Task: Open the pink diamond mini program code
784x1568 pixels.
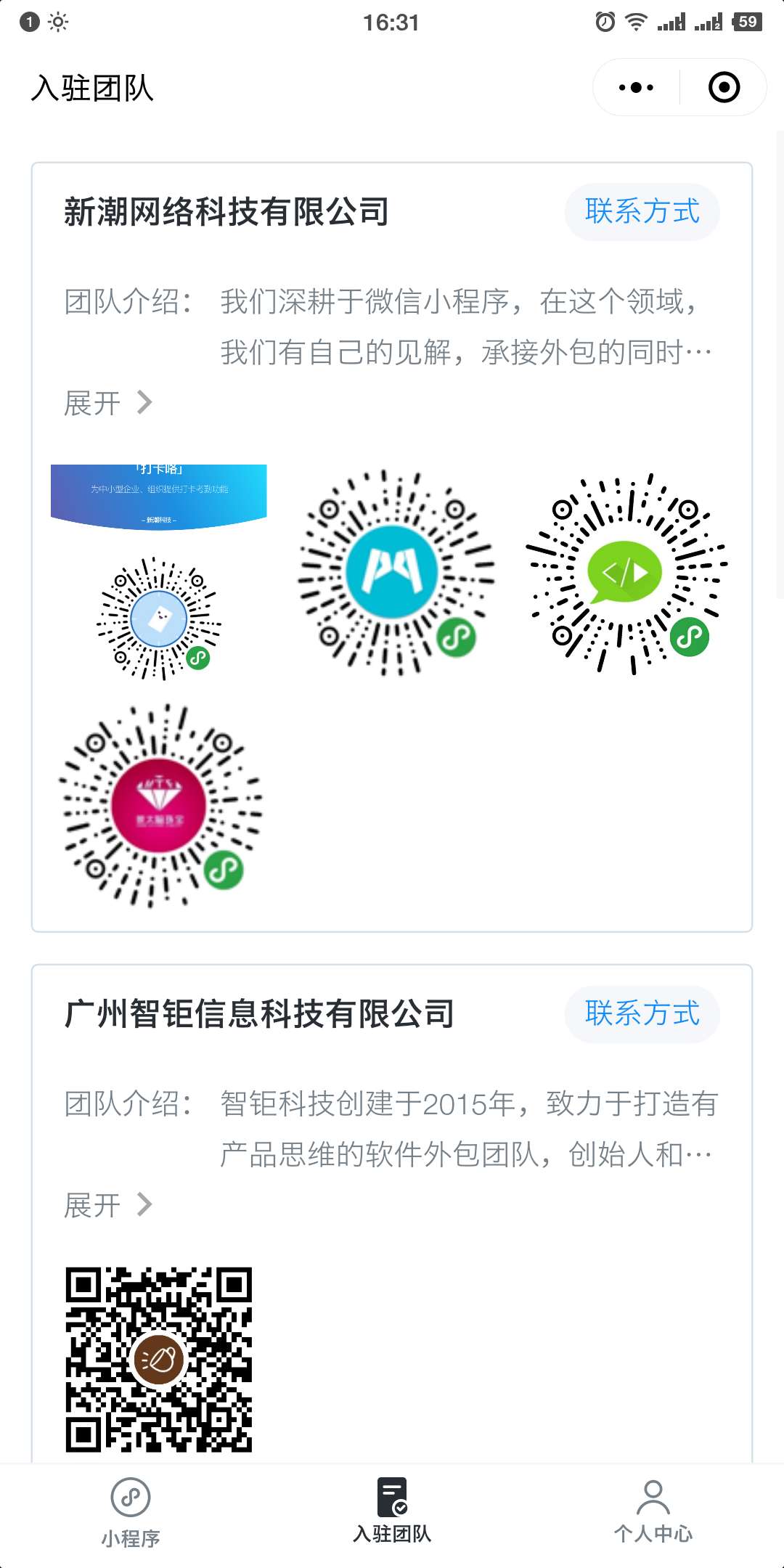Action: pos(160,805)
